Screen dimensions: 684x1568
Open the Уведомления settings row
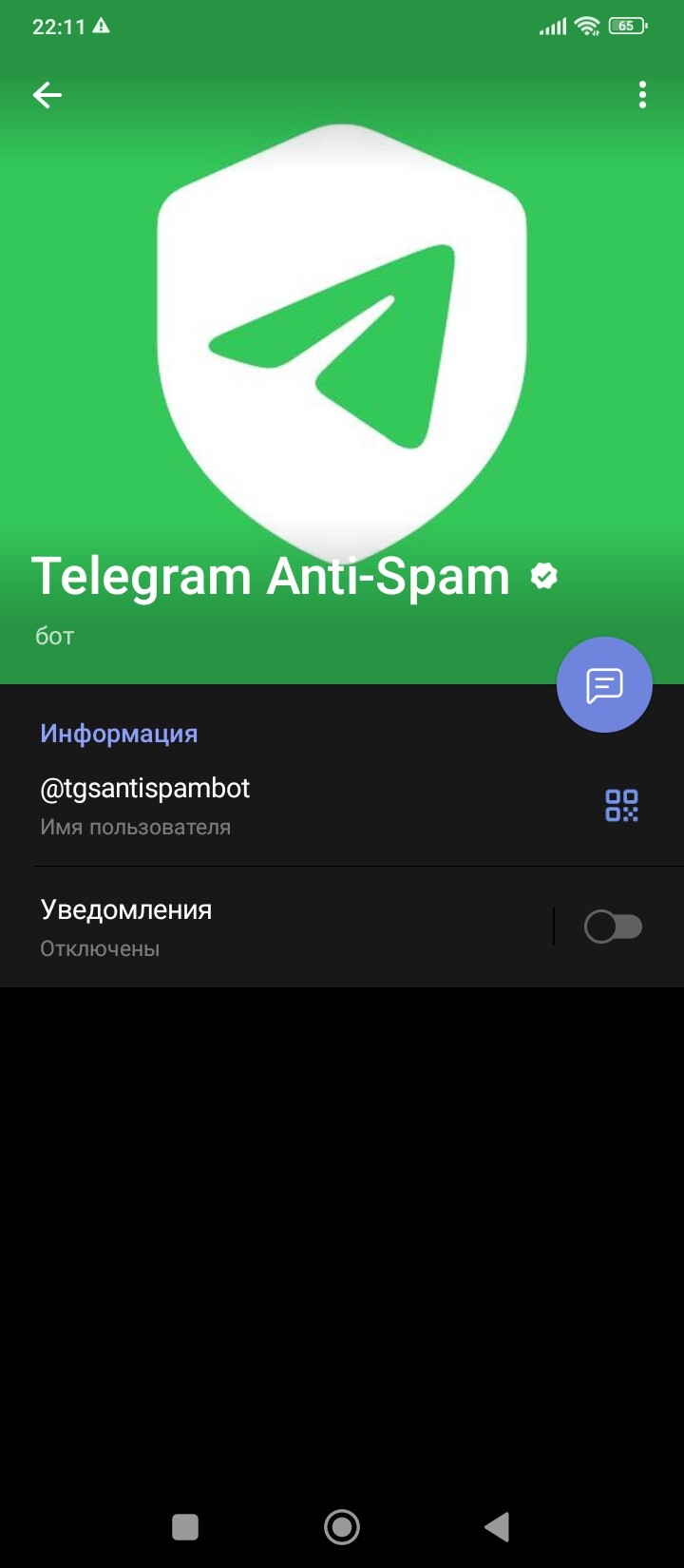(x=275, y=927)
